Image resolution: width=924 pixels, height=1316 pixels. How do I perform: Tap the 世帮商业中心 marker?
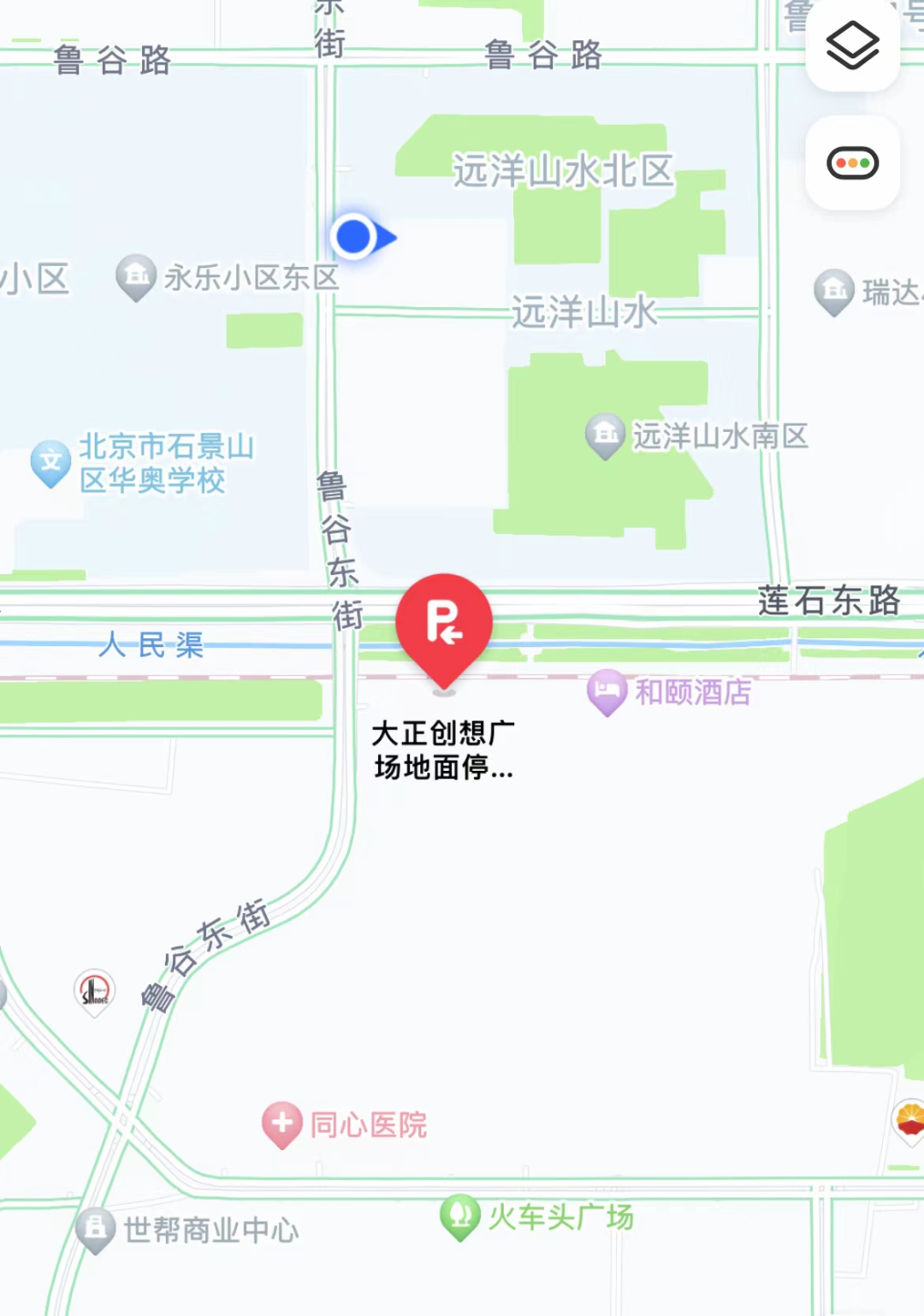(x=95, y=1229)
